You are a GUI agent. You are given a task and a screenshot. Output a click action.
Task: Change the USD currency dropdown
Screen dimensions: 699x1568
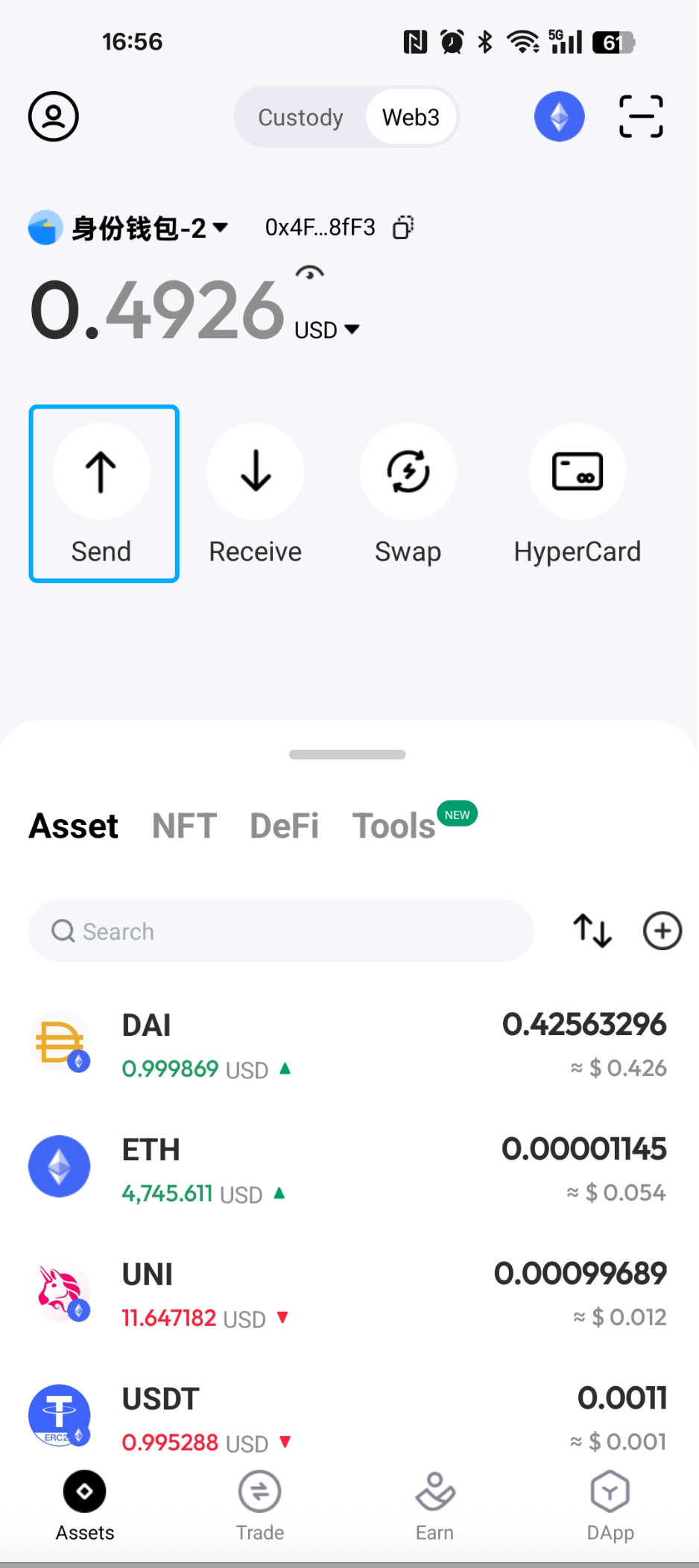(x=326, y=329)
